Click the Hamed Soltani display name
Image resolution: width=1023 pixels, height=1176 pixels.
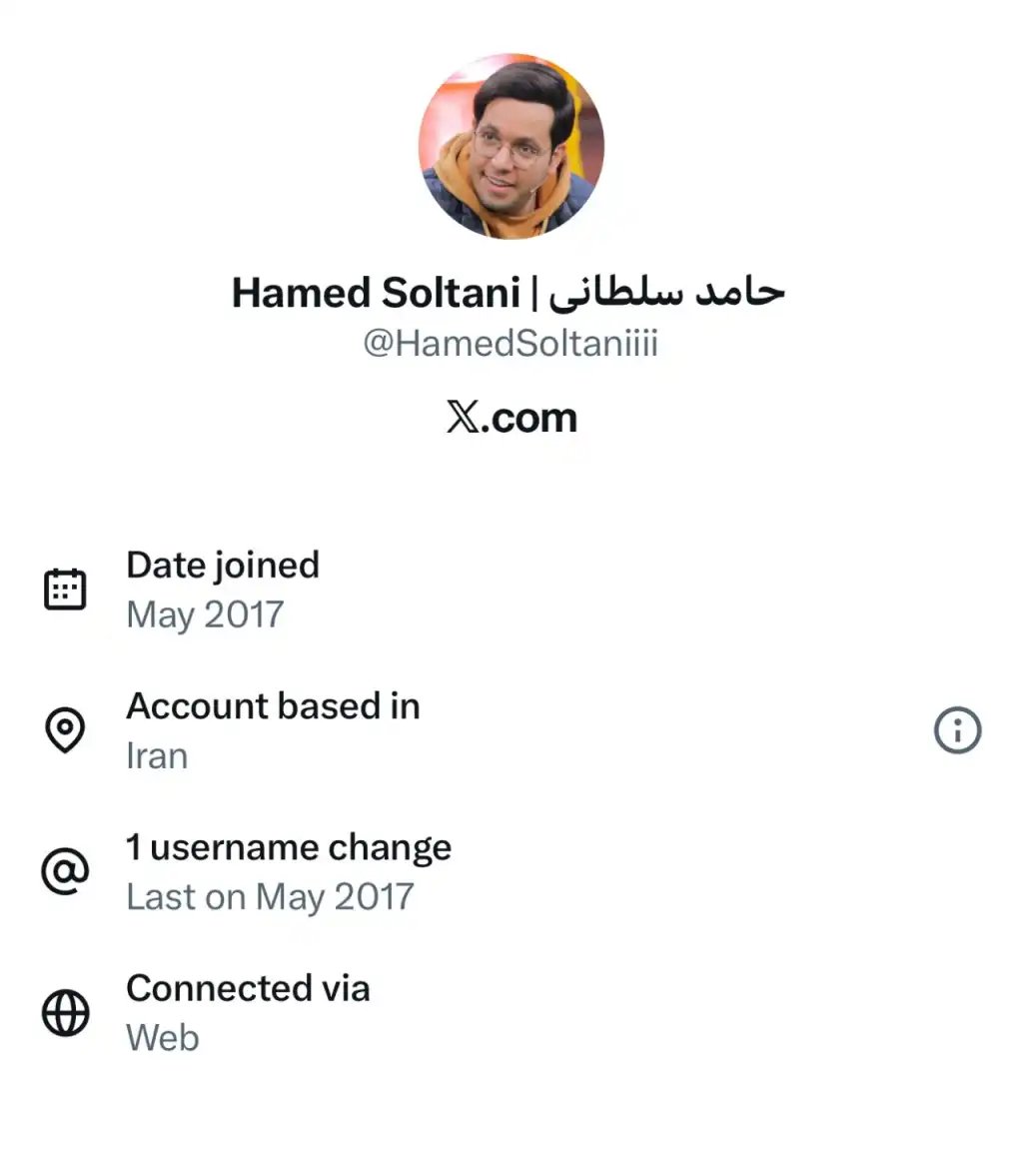[511, 290]
